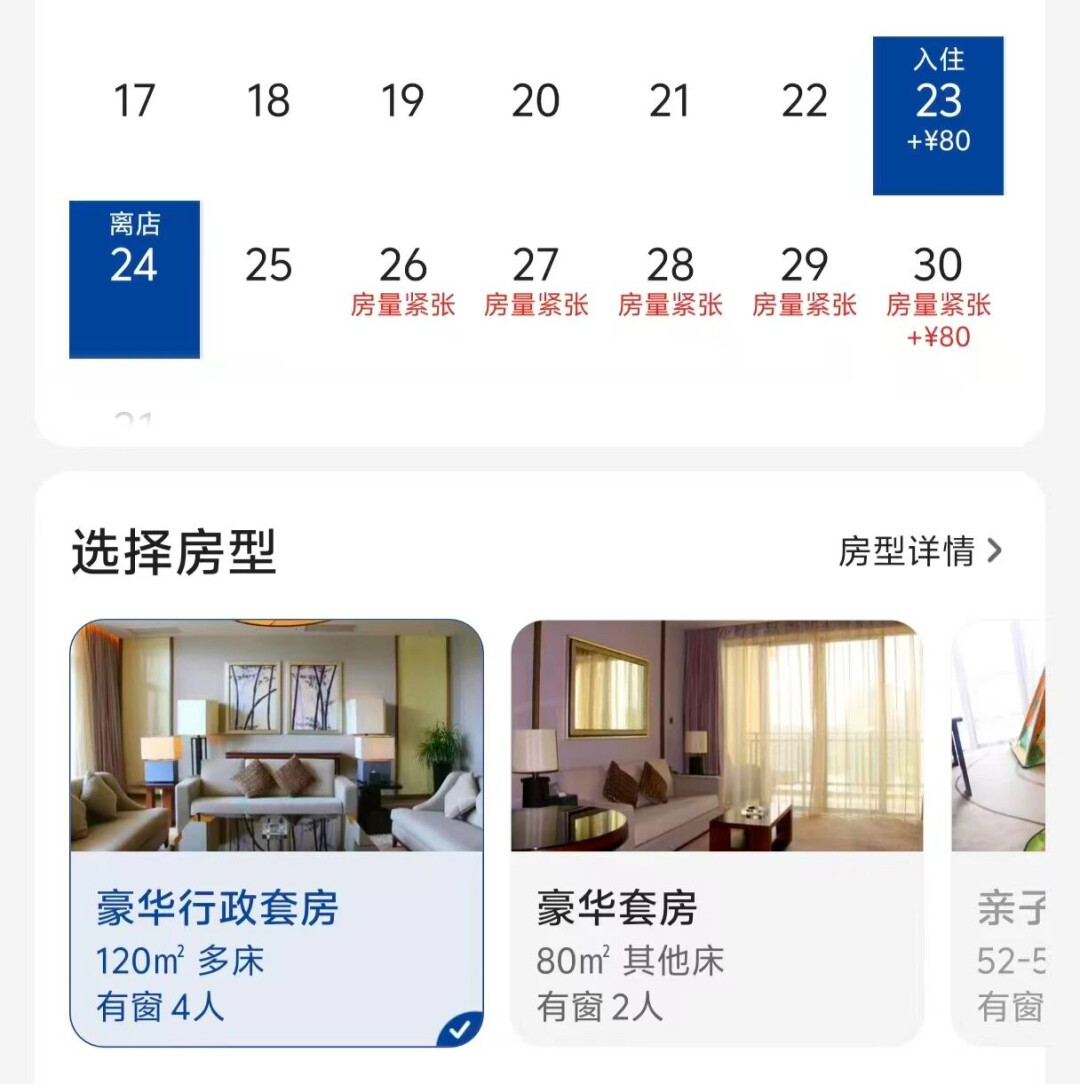
Task: Choose the 28th marked 房量紧张
Action: (670, 280)
